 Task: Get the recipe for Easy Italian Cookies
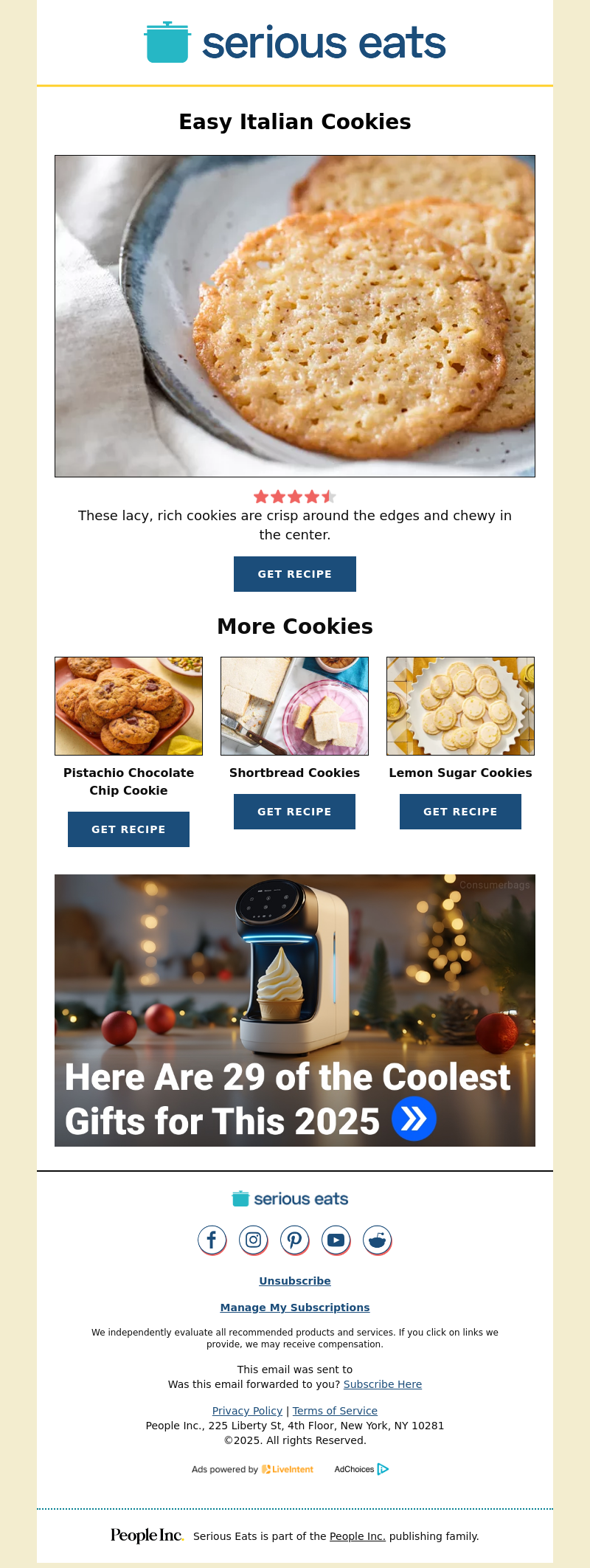click(x=295, y=574)
